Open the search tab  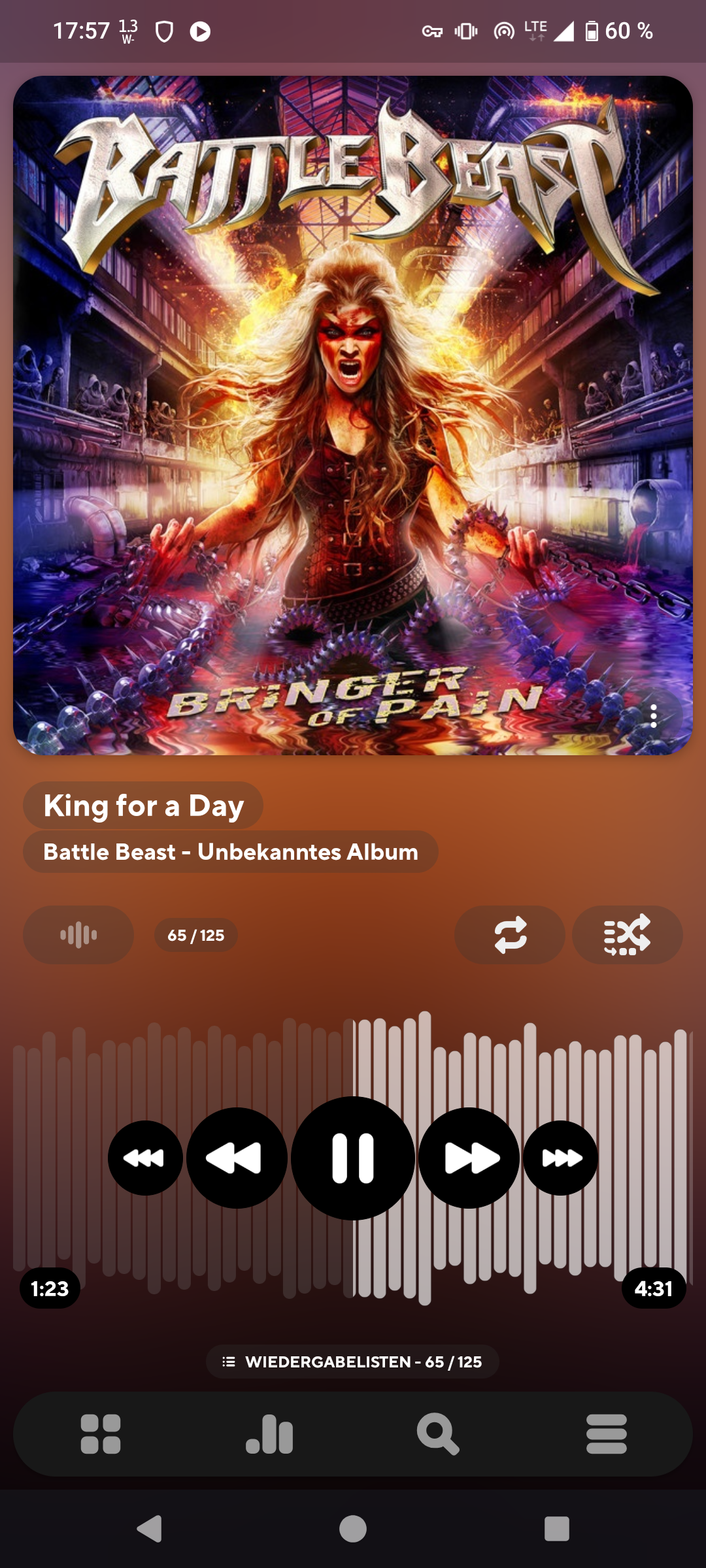tap(438, 1434)
